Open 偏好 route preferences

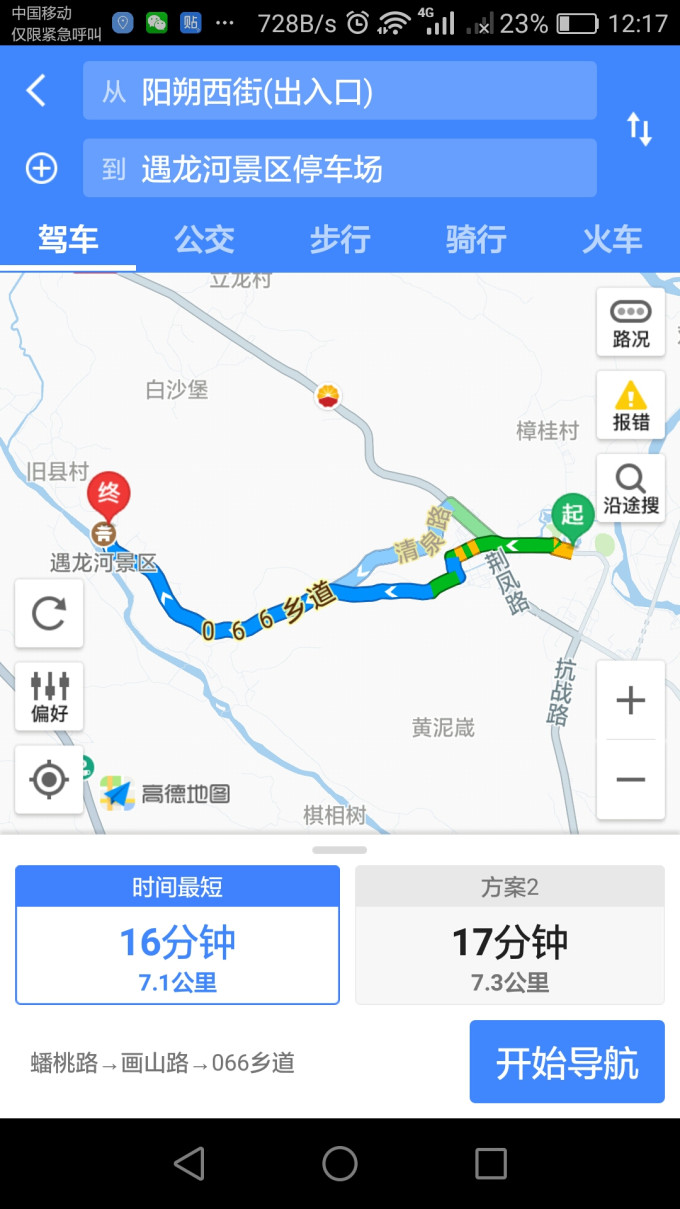(x=49, y=695)
